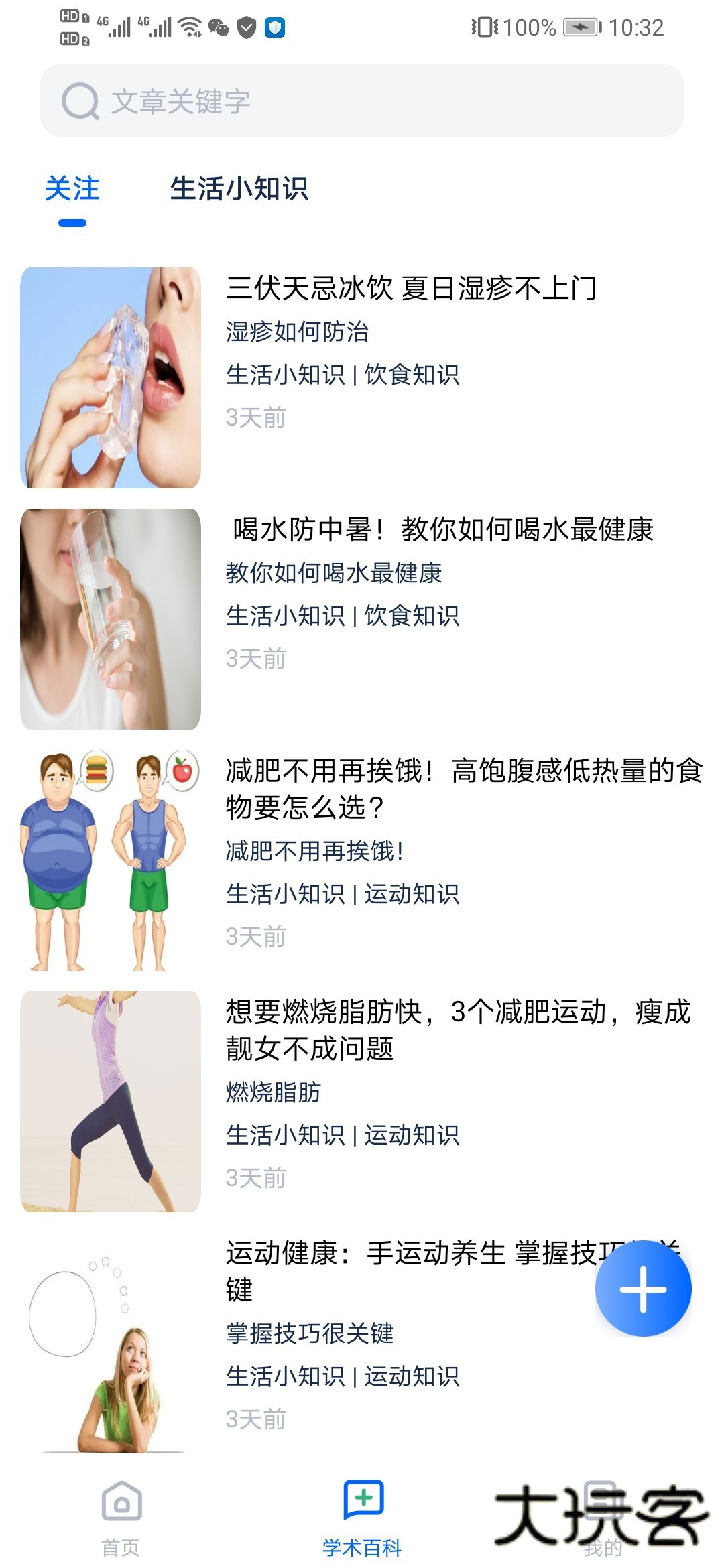
Task: Tap the battery indicator in status bar
Action: tap(580, 27)
